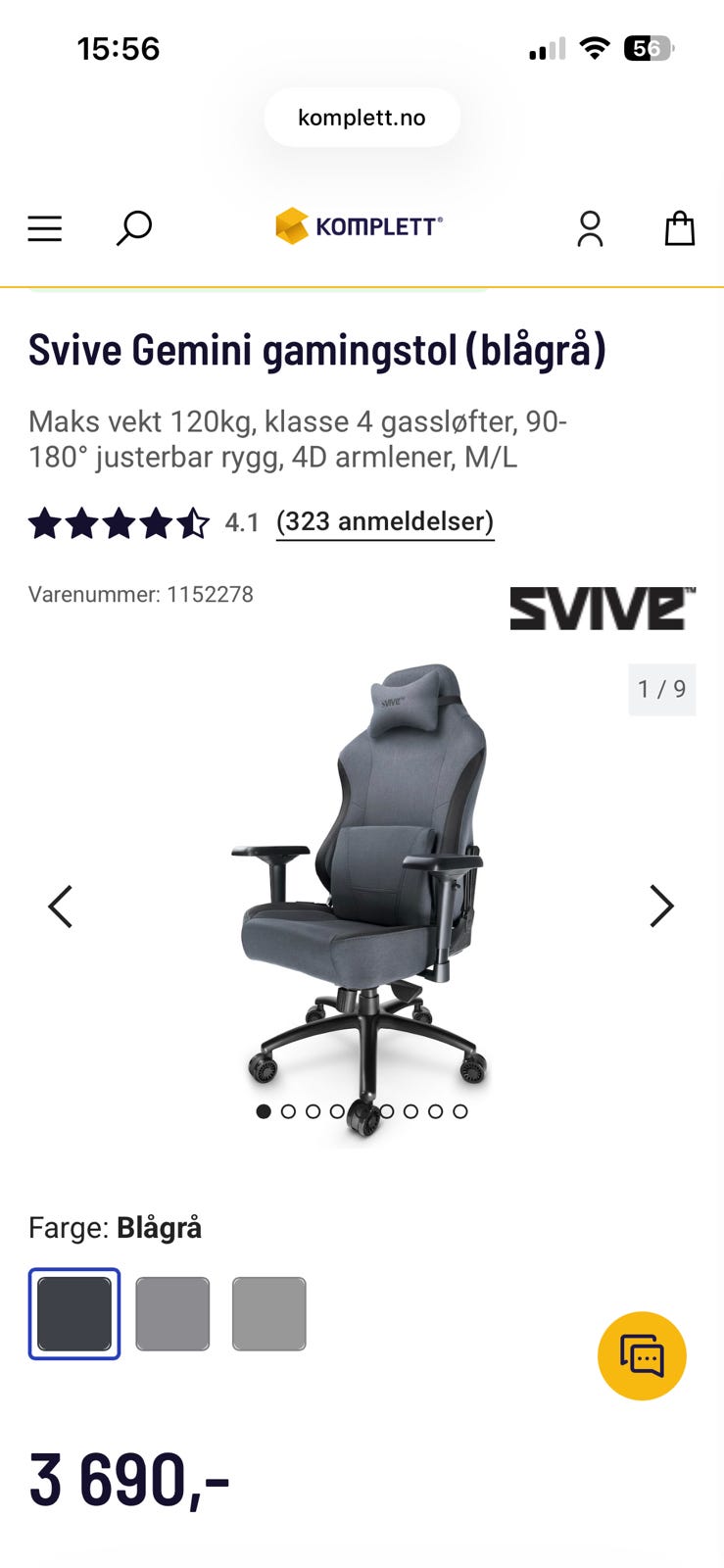Open the gaming chair product image

pyautogui.click(x=362, y=882)
